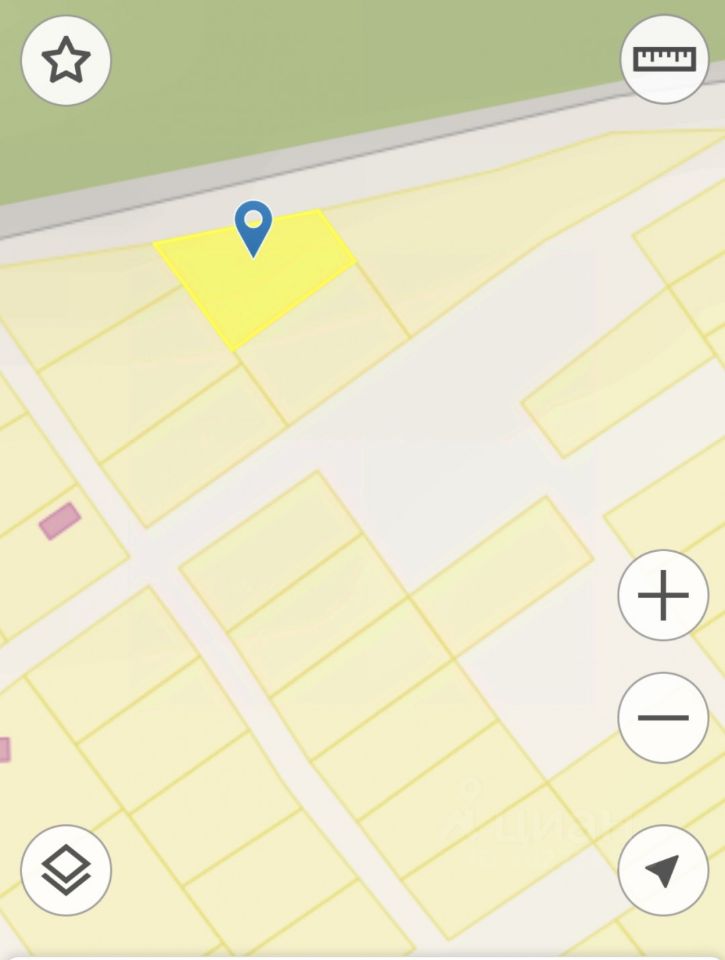Zoom out of the map
725x960 pixels.
click(663, 718)
